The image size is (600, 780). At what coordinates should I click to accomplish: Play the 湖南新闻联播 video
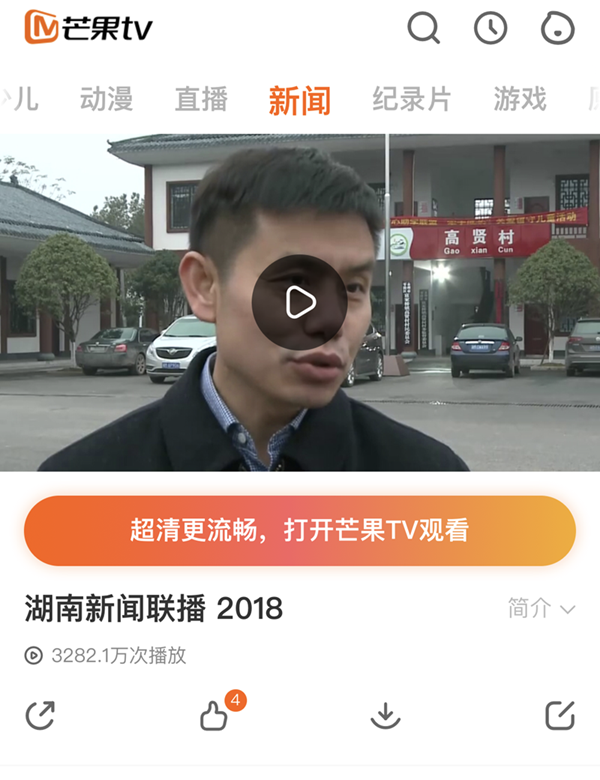(x=299, y=302)
